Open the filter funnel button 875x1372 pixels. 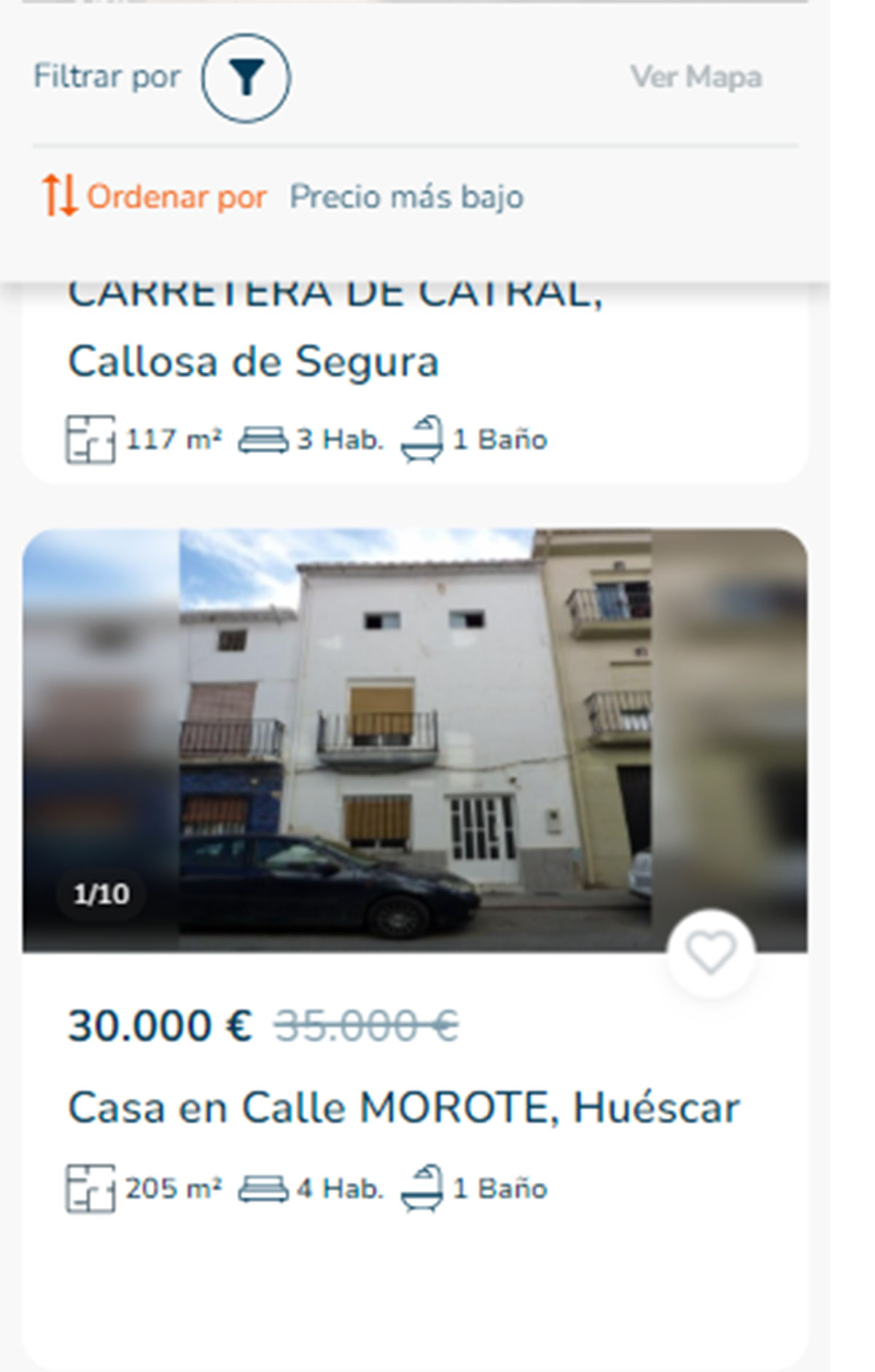(246, 77)
